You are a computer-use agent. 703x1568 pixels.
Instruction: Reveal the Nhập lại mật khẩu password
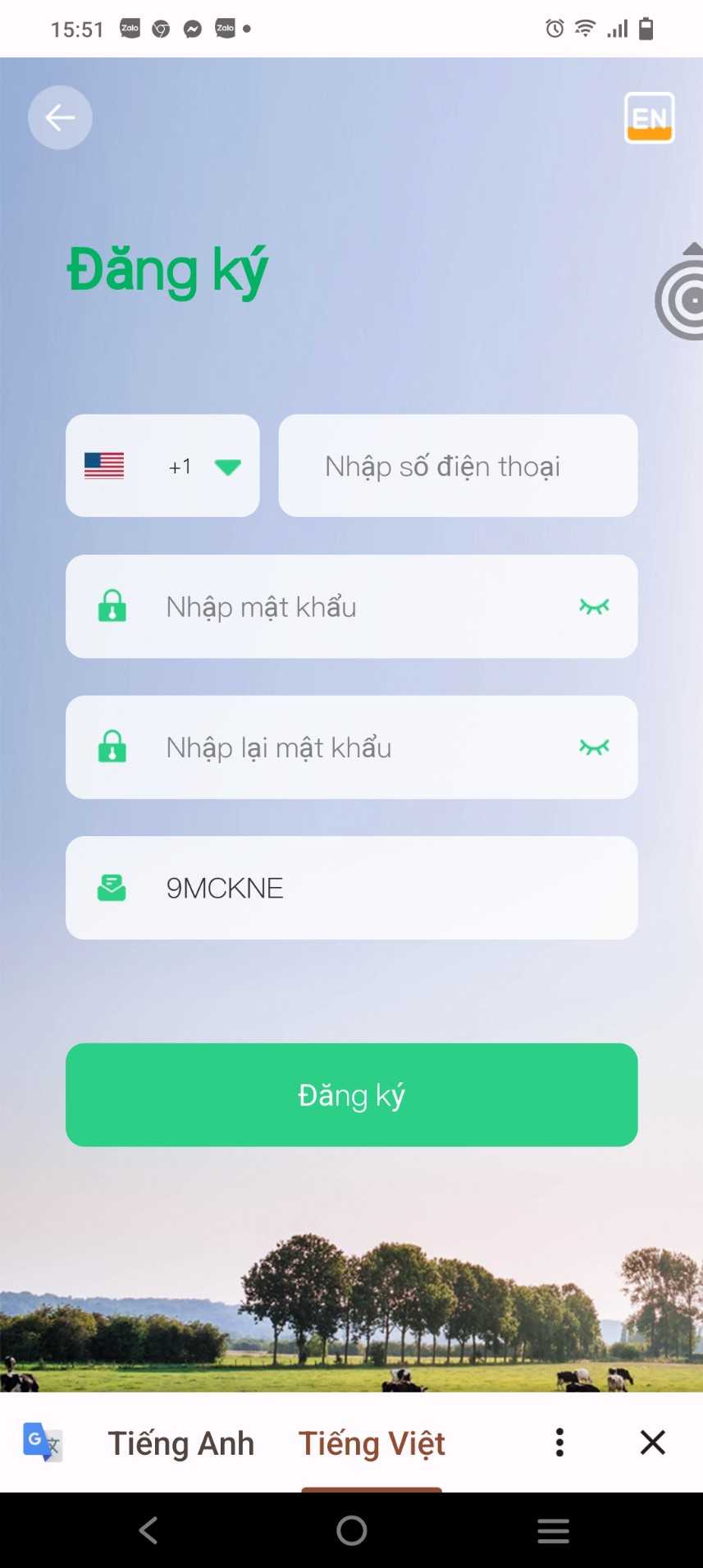click(x=594, y=747)
